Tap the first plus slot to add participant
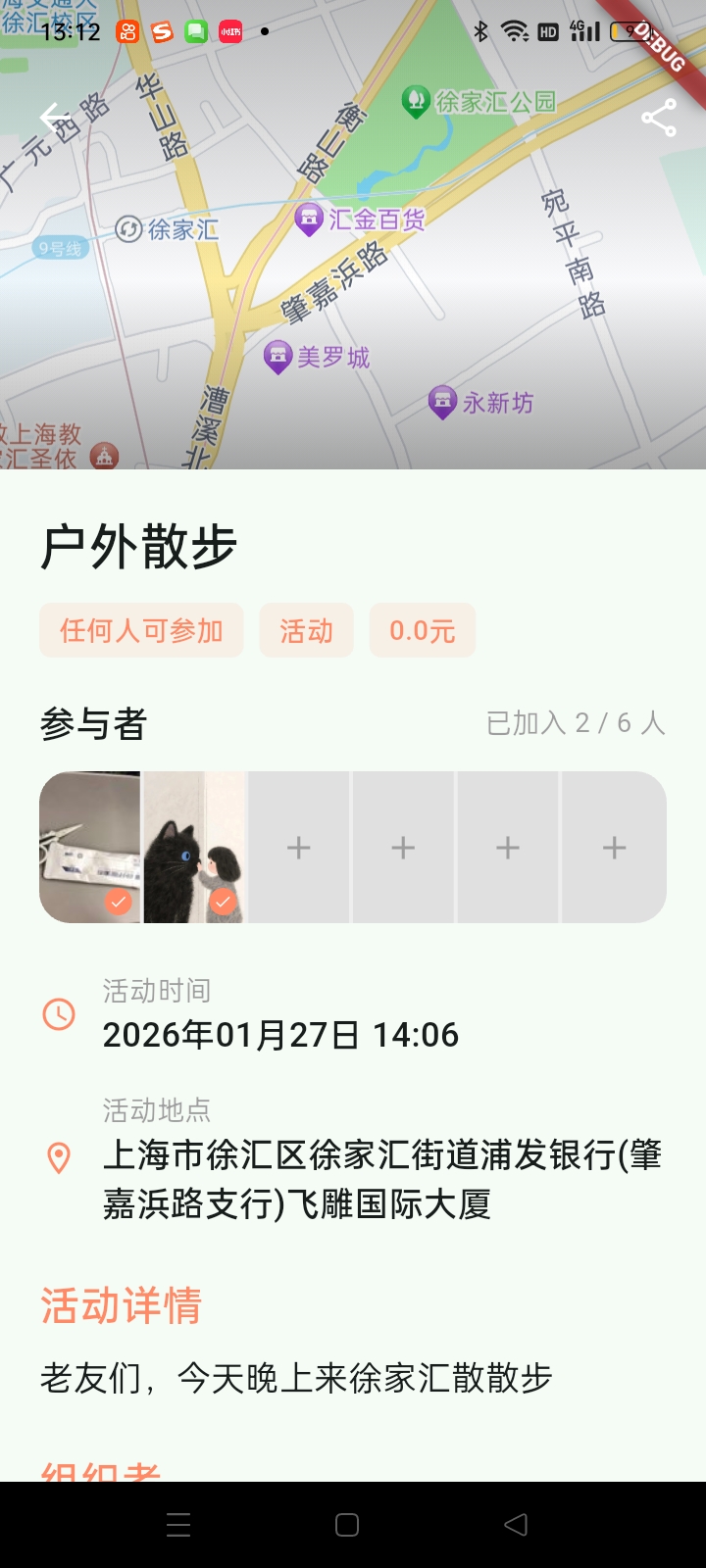Image resolution: width=706 pixels, height=1568 pixels. 298,846
